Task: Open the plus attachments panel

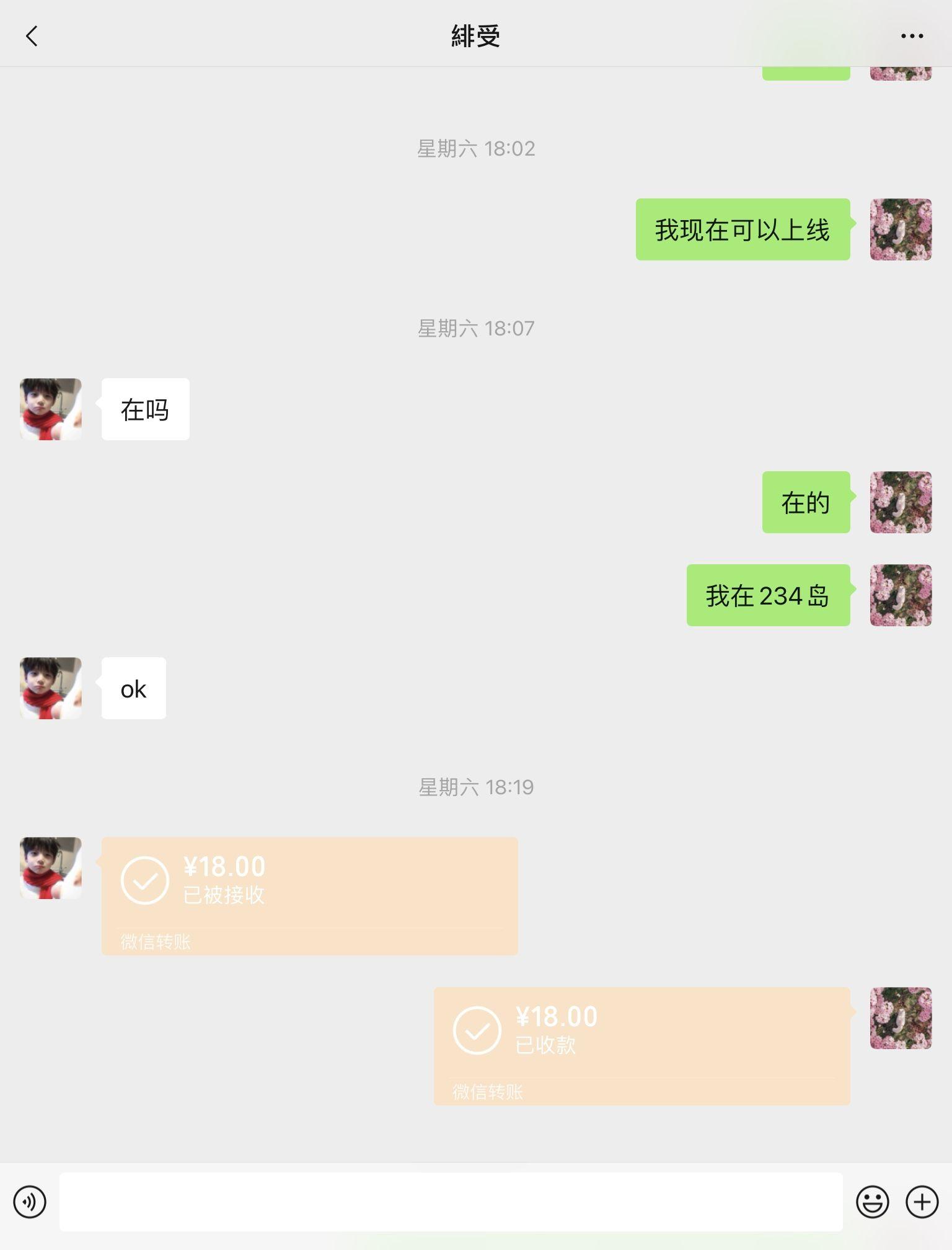Action: [x=922, y=1202]
